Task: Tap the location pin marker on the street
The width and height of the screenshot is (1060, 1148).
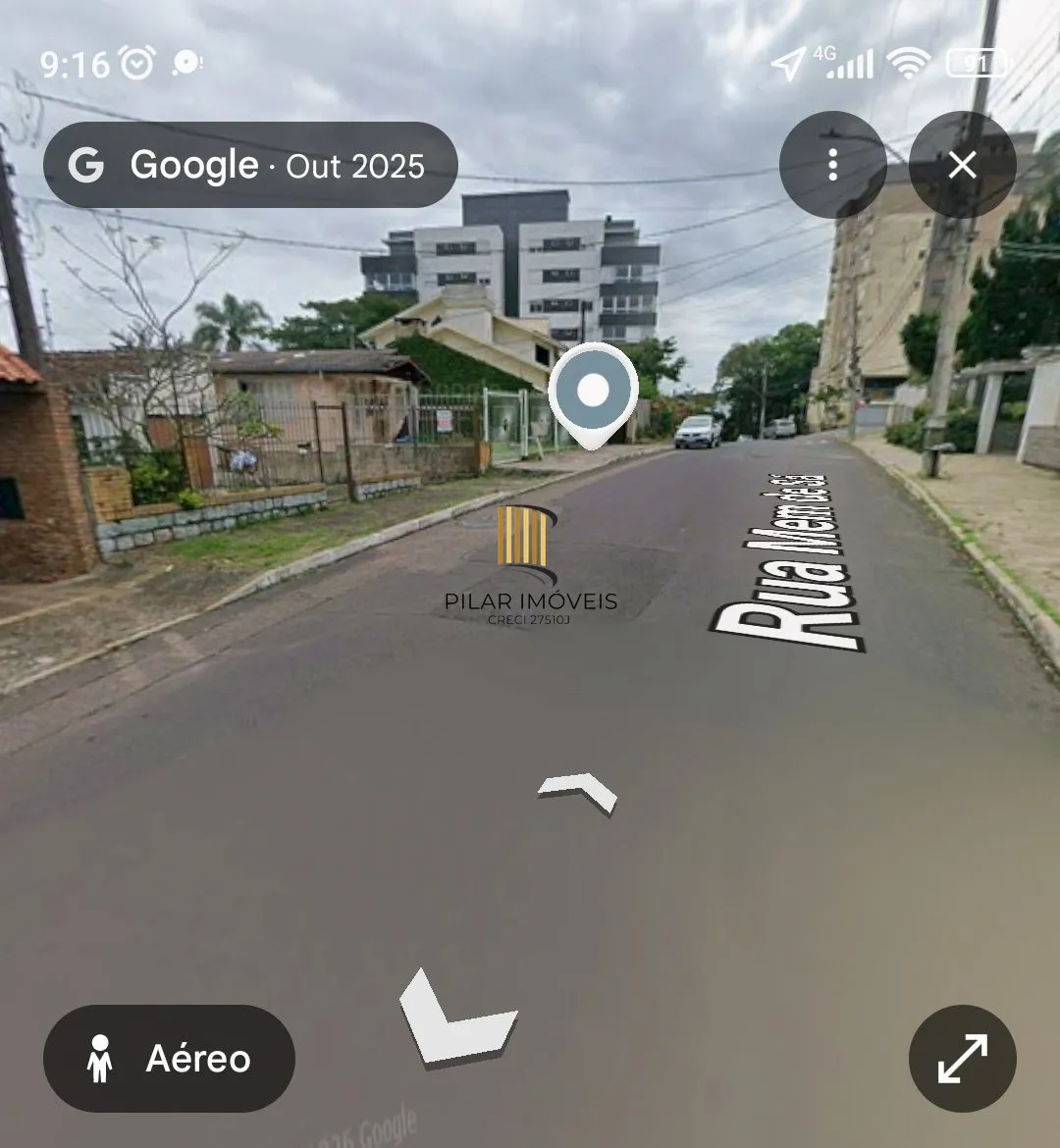Action: point(592,392)
